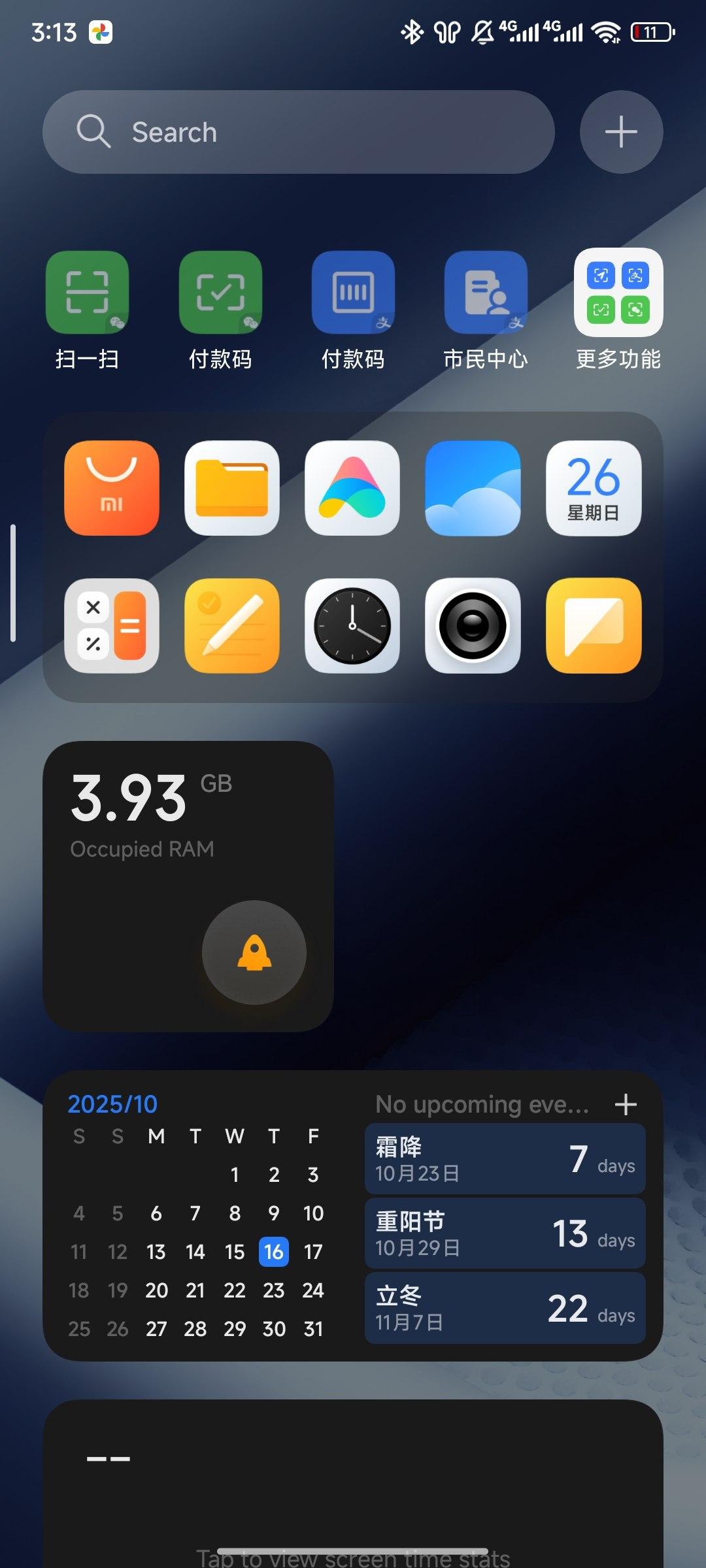
Task: Tap the plus button next to Search
Action: tap(621, 132)
